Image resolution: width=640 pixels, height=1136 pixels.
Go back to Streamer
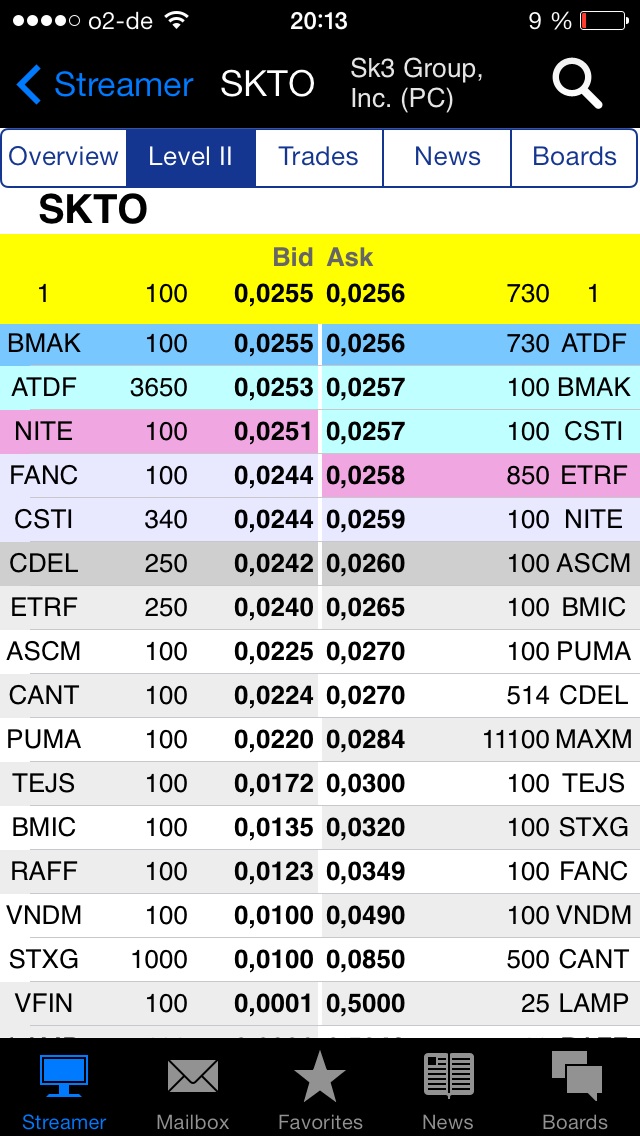click(105, 85)
